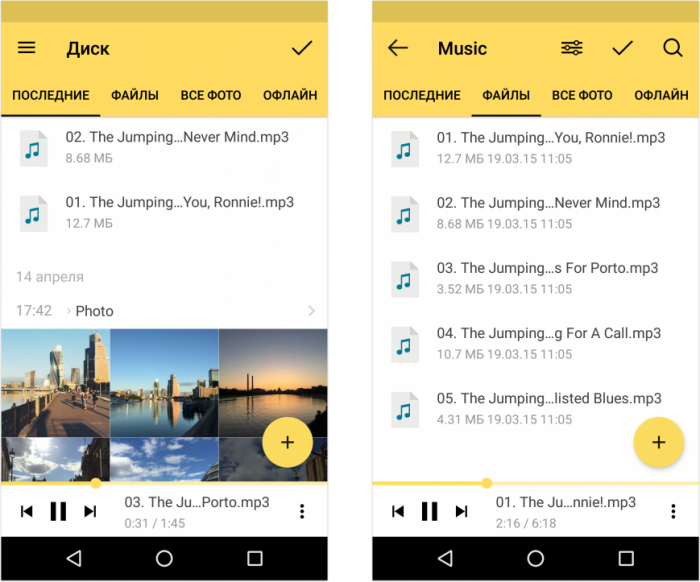Go back from the Music folder

[x=398, y=48]
